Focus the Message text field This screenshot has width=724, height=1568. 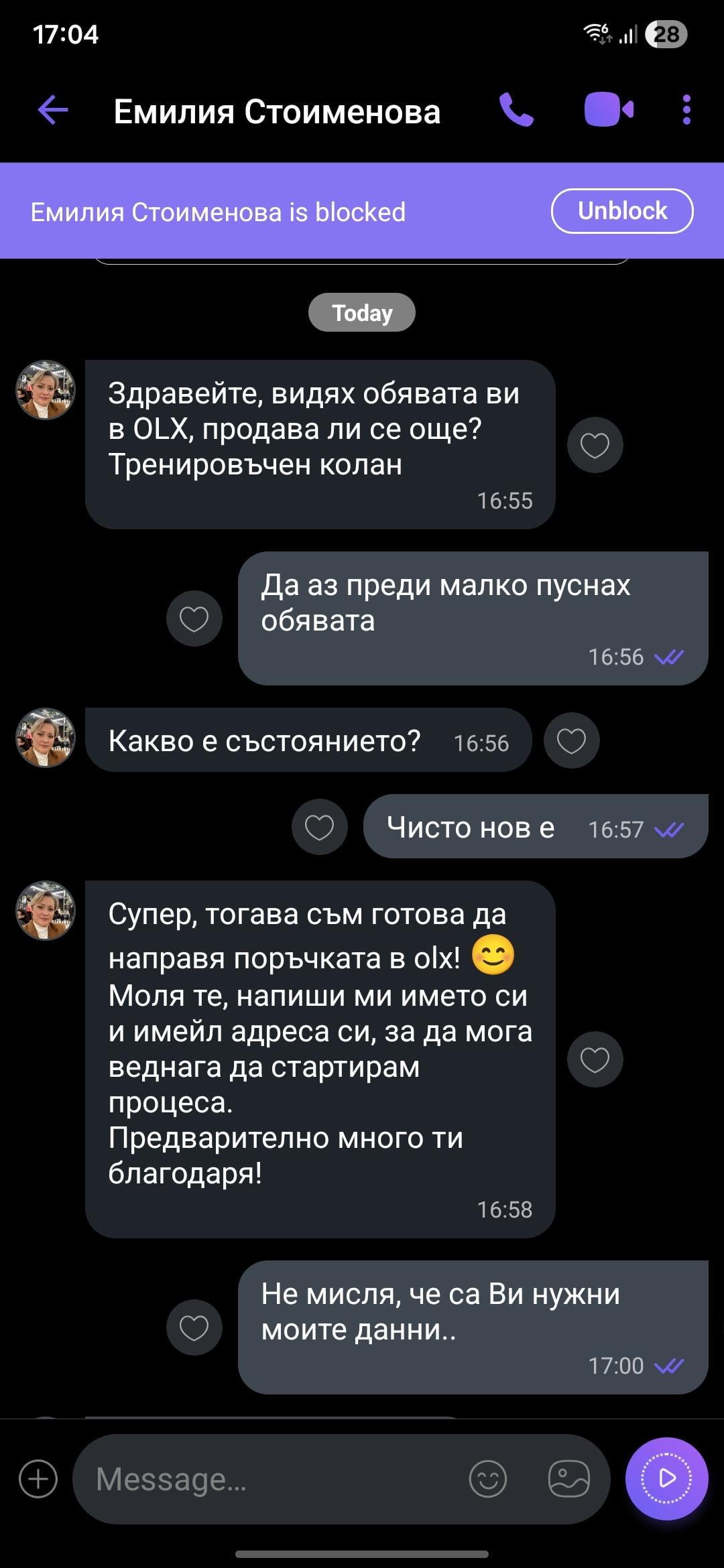[x=268, y=1478]
